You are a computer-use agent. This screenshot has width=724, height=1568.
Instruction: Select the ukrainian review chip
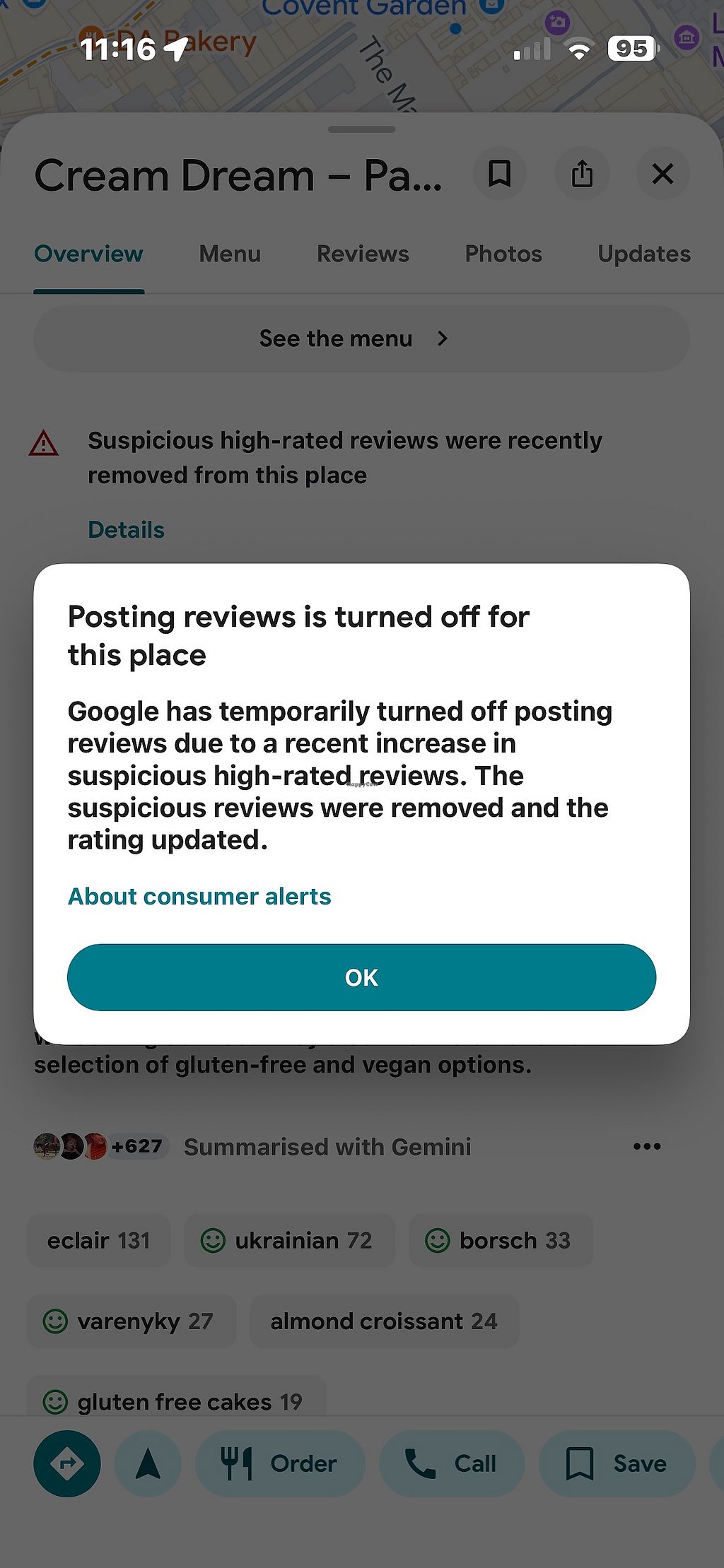[x=289, y=1240]
